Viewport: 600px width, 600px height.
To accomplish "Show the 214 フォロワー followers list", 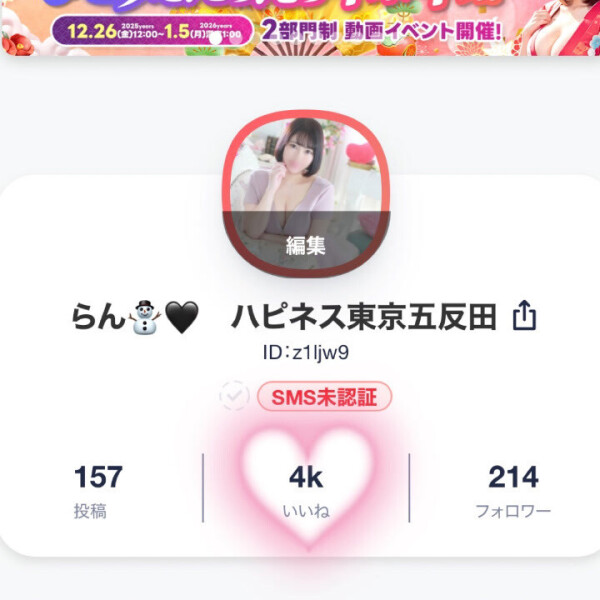I will [x=513, y=490].
